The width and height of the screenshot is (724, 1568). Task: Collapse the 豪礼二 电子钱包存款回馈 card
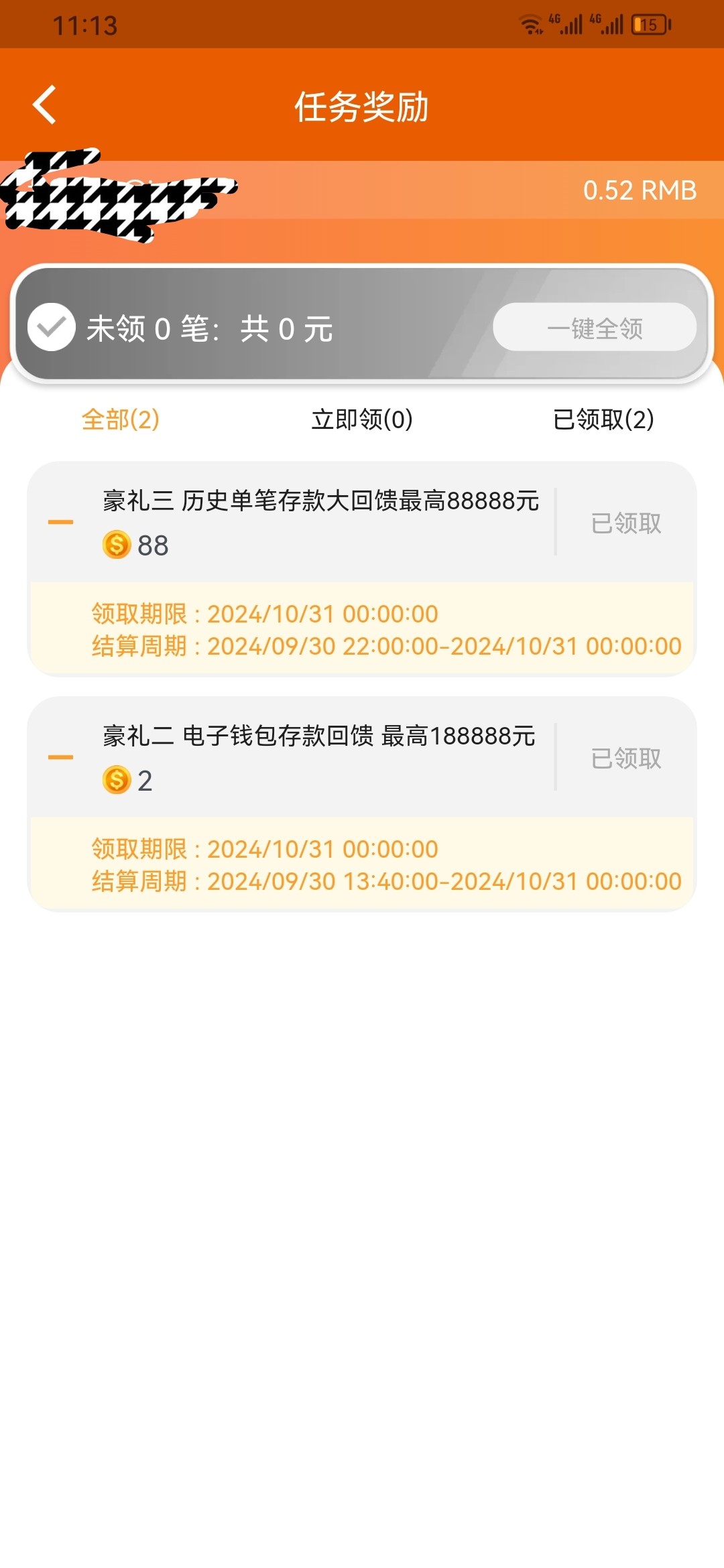pos(60,757)
